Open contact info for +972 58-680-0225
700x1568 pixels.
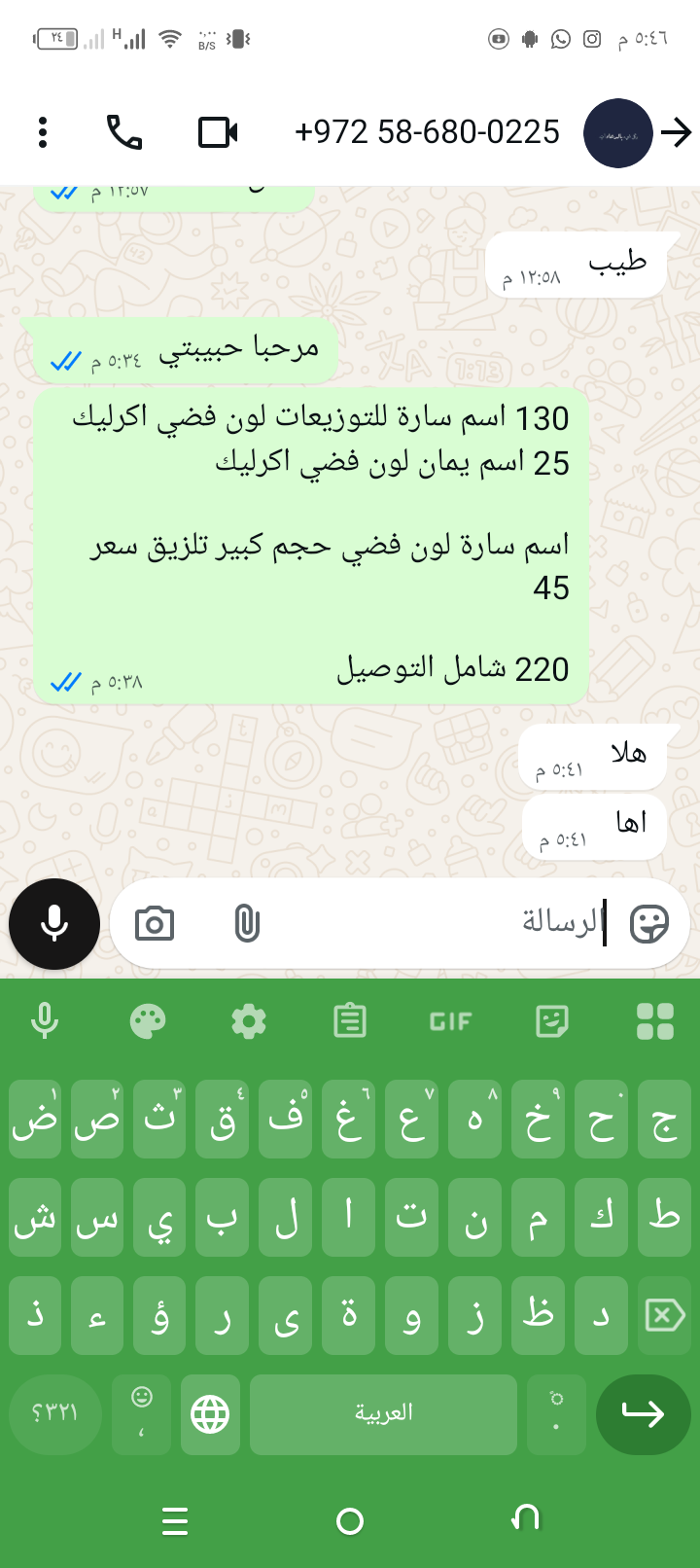click(x=427, y=132)
